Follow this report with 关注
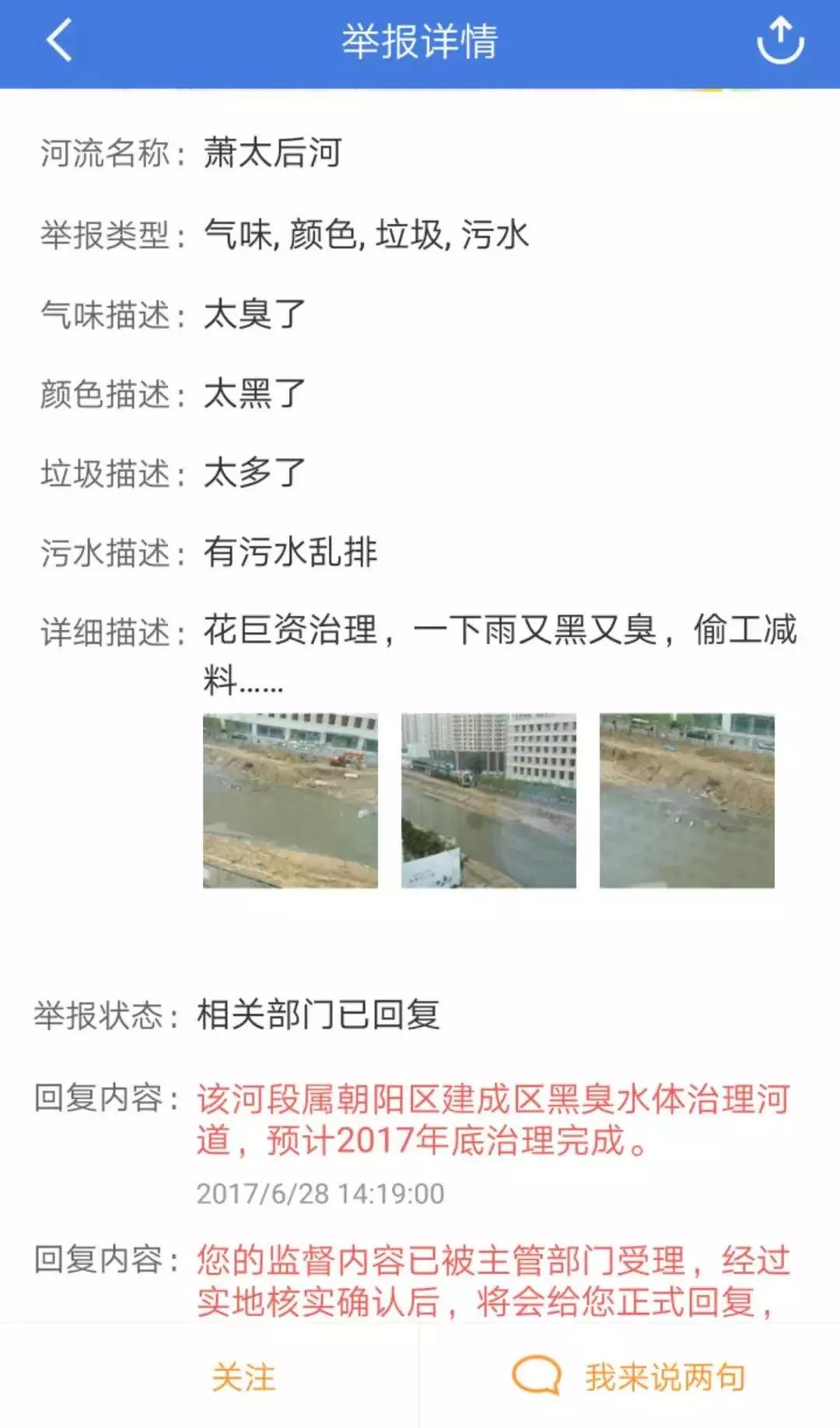This screenshot has height=1428, width=840. click(x=243, y=1377)
